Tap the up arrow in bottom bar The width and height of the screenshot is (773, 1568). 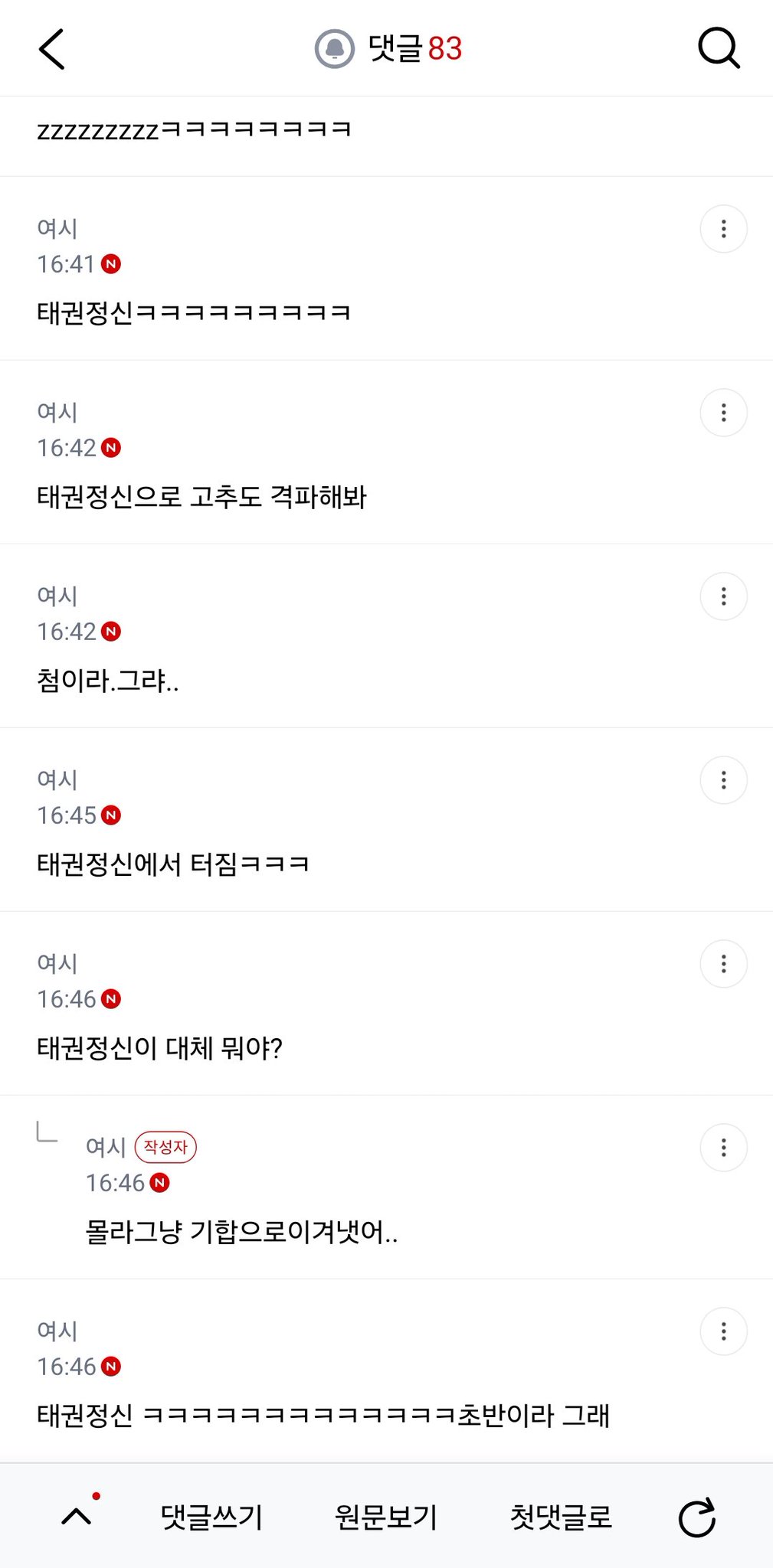click(77, 1516)
